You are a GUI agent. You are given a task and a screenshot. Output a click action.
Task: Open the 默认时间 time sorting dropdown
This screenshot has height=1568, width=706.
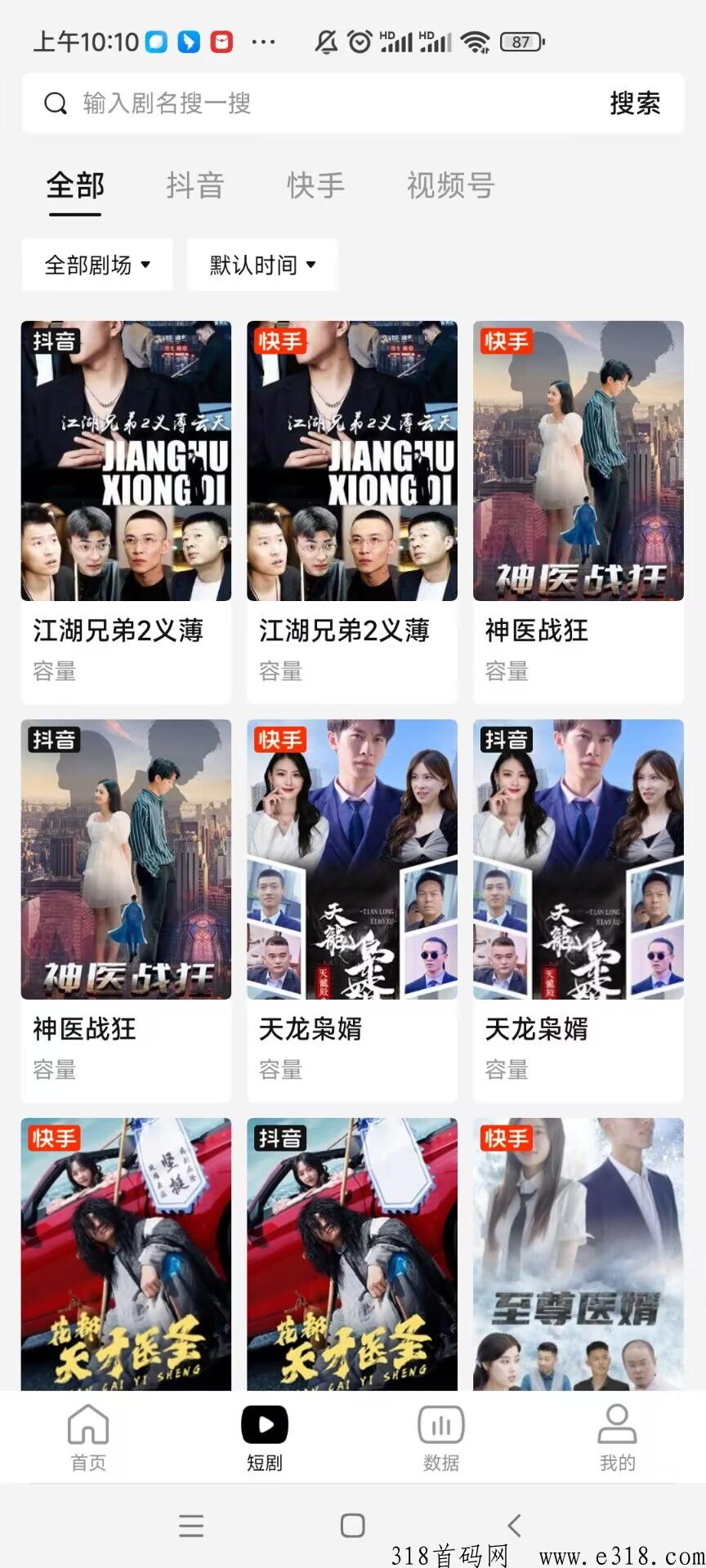click(x=261, y=264)
